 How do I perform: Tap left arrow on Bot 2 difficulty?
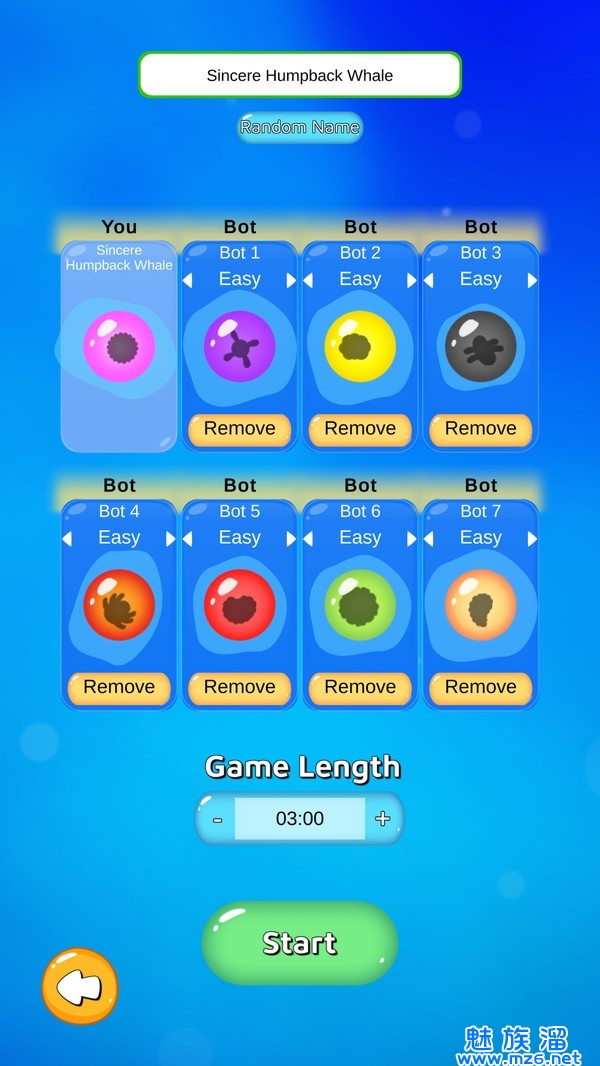coord(308,281)
